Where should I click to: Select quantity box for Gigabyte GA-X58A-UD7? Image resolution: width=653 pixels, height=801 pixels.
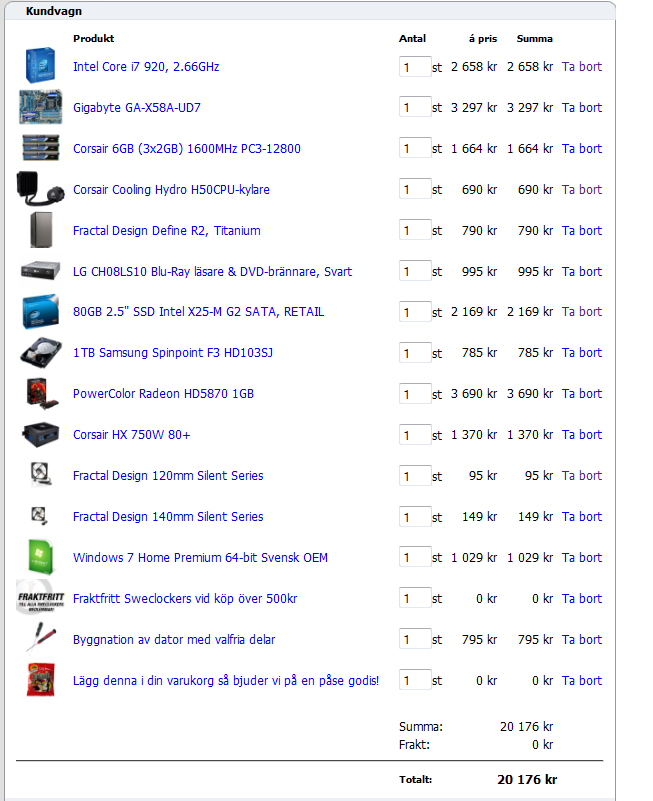[414, 108]
